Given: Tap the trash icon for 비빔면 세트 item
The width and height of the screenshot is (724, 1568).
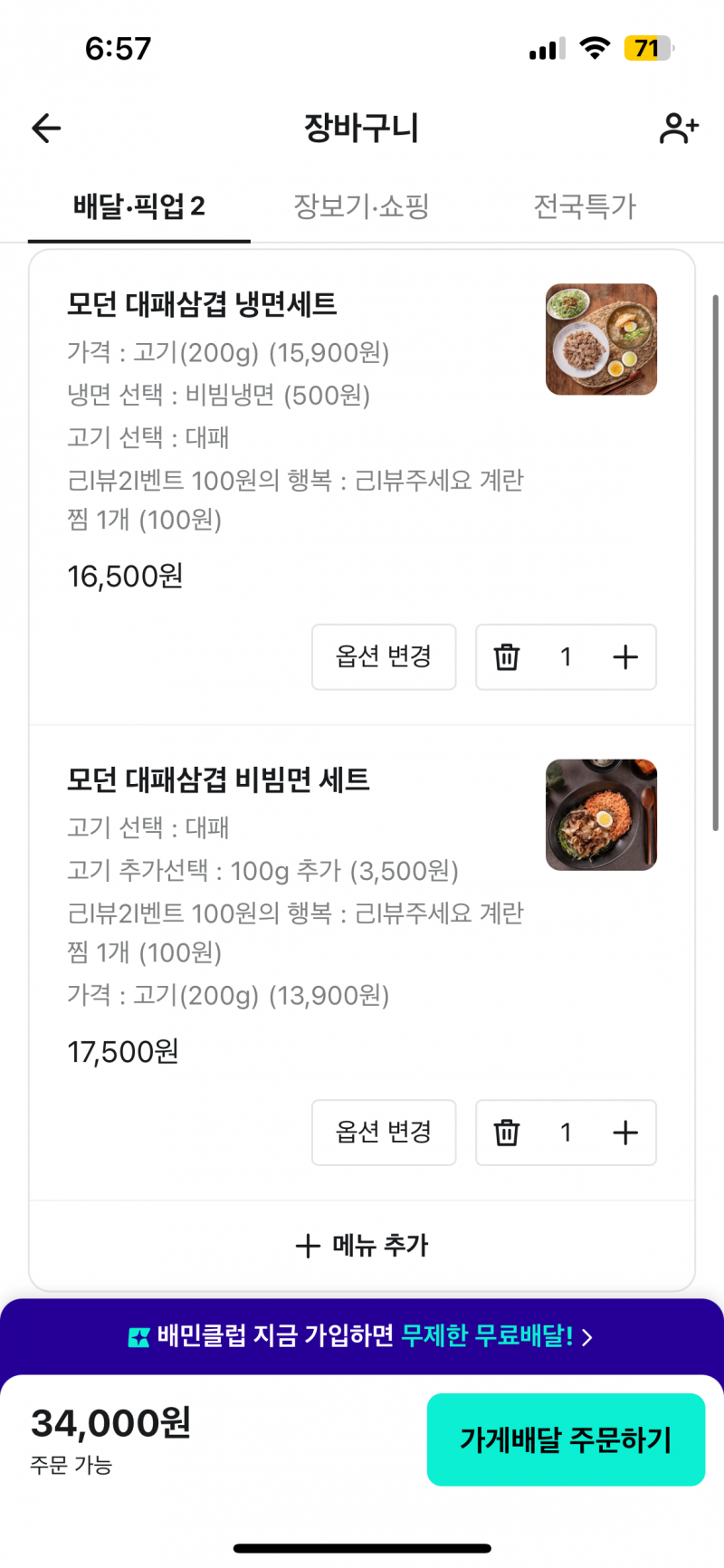Looking at the screenshot, I should point(507,1133).
